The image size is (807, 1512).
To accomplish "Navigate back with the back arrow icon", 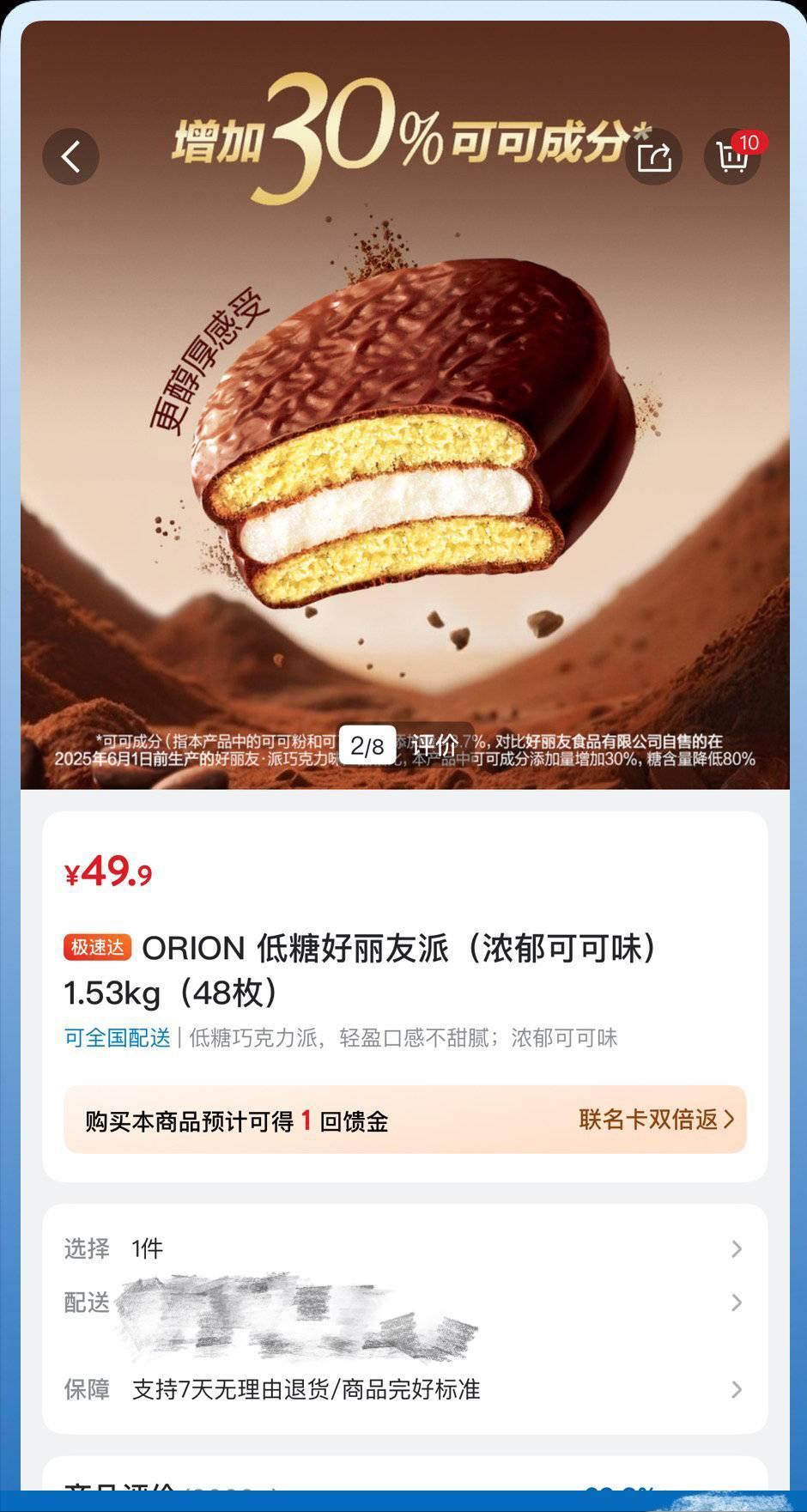I will point(71,156).
